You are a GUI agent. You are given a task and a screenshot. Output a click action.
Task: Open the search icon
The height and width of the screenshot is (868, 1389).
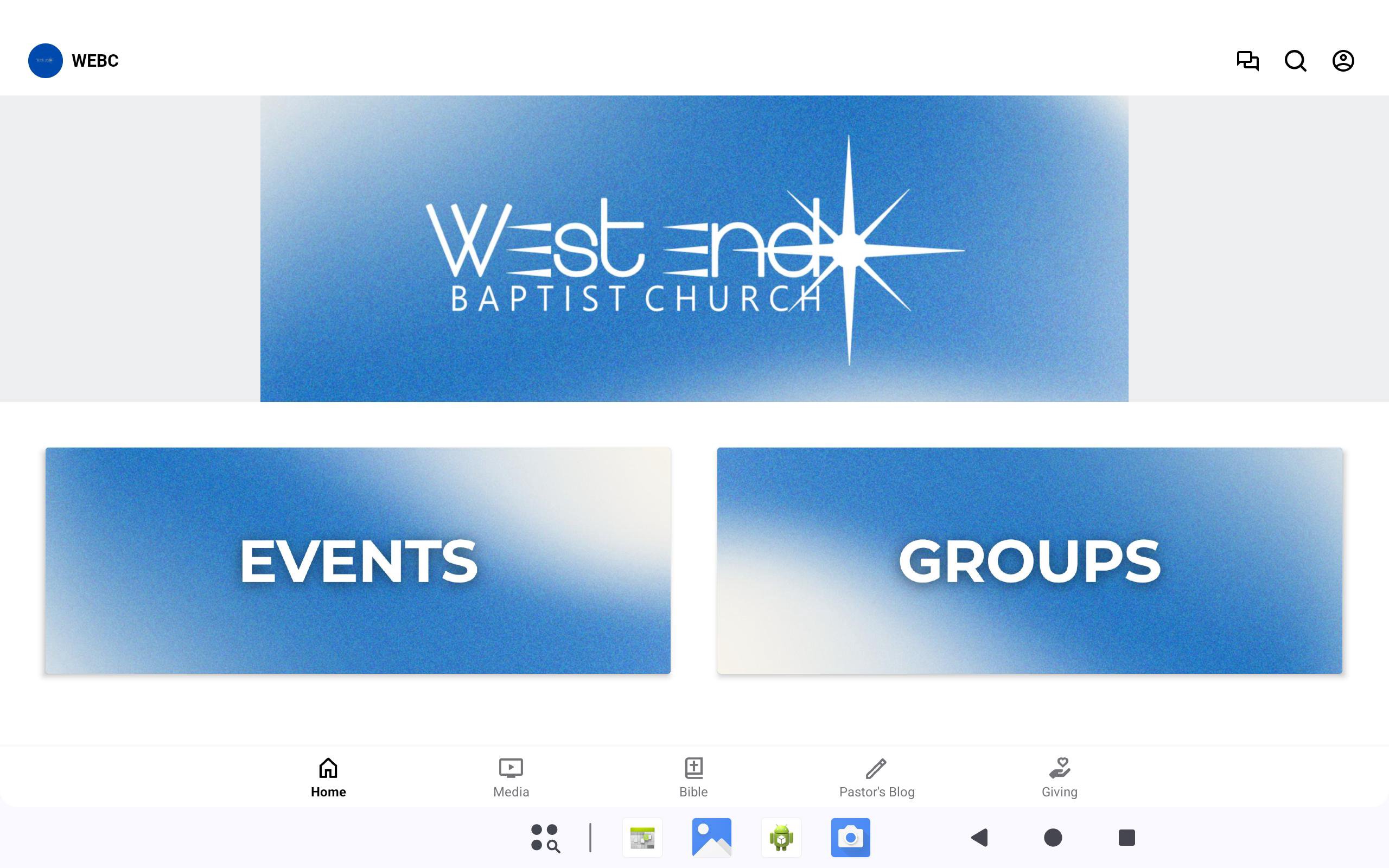pyautogui.click(x=1296, y=60)
